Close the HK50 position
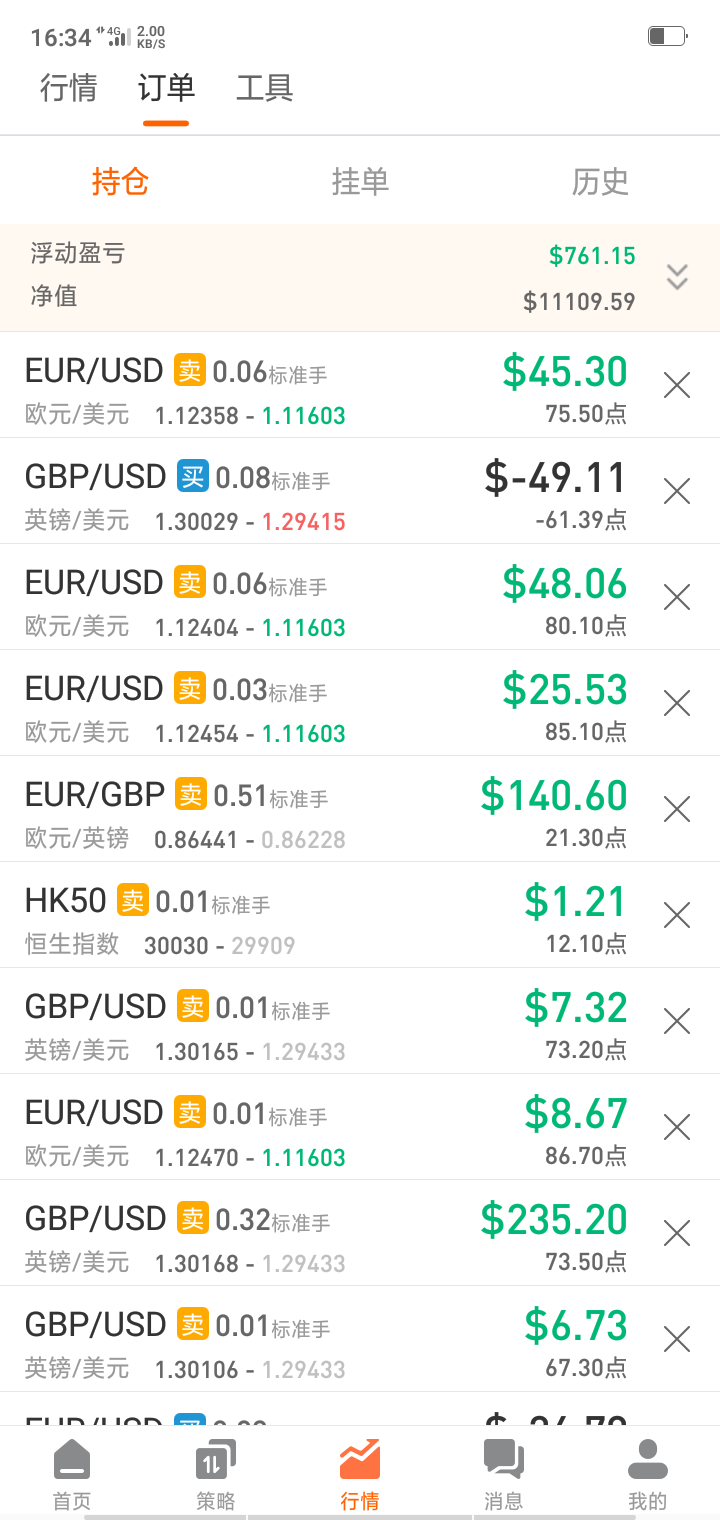This screenshot has height=1520, width=720. [x=677, y=915]
